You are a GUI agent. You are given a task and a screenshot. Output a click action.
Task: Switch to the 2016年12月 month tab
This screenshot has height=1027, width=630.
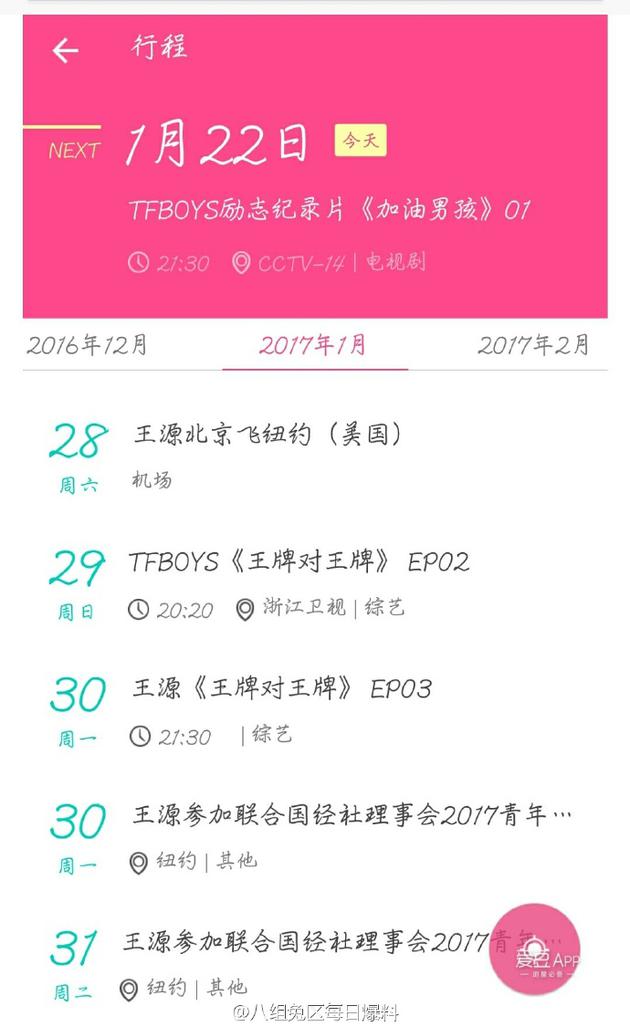pos(87,346)
